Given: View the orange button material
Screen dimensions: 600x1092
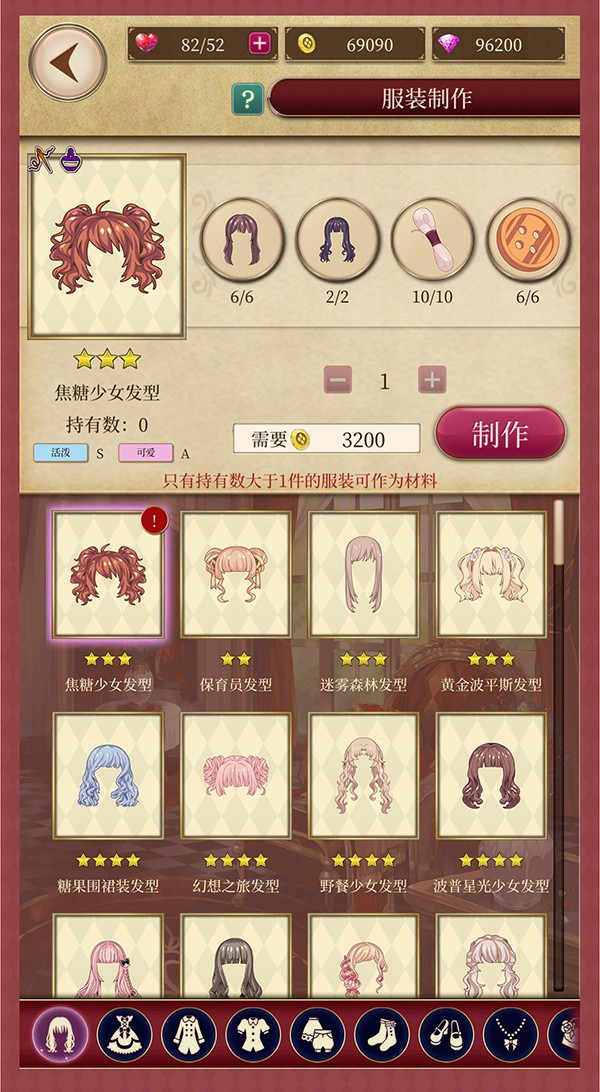Looking at the screenshot, I should pyautogui.click(x=527, y=240).
